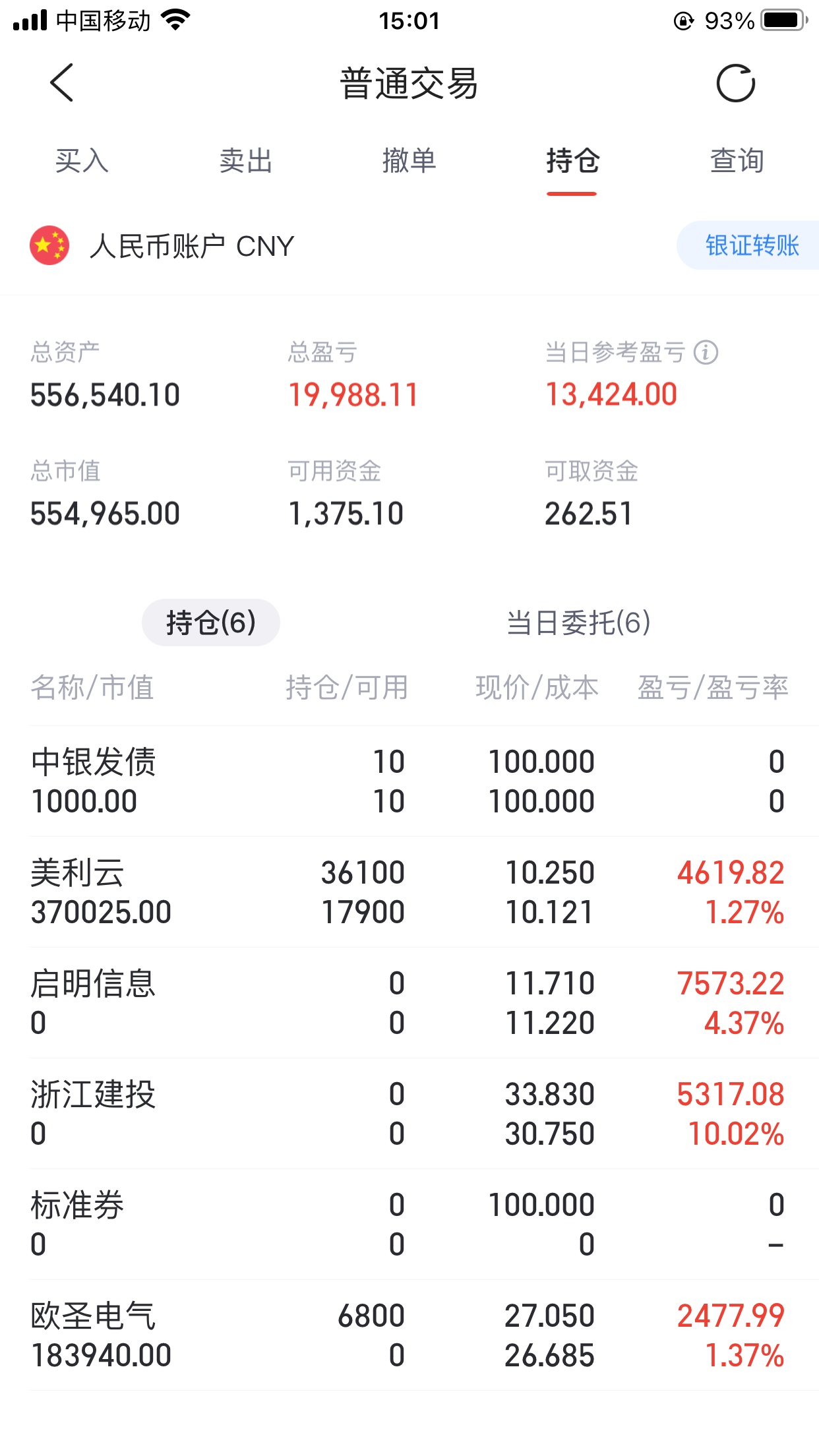Open the 启明信息 holding row
819x1456 pixels.
click(409, 1003)
